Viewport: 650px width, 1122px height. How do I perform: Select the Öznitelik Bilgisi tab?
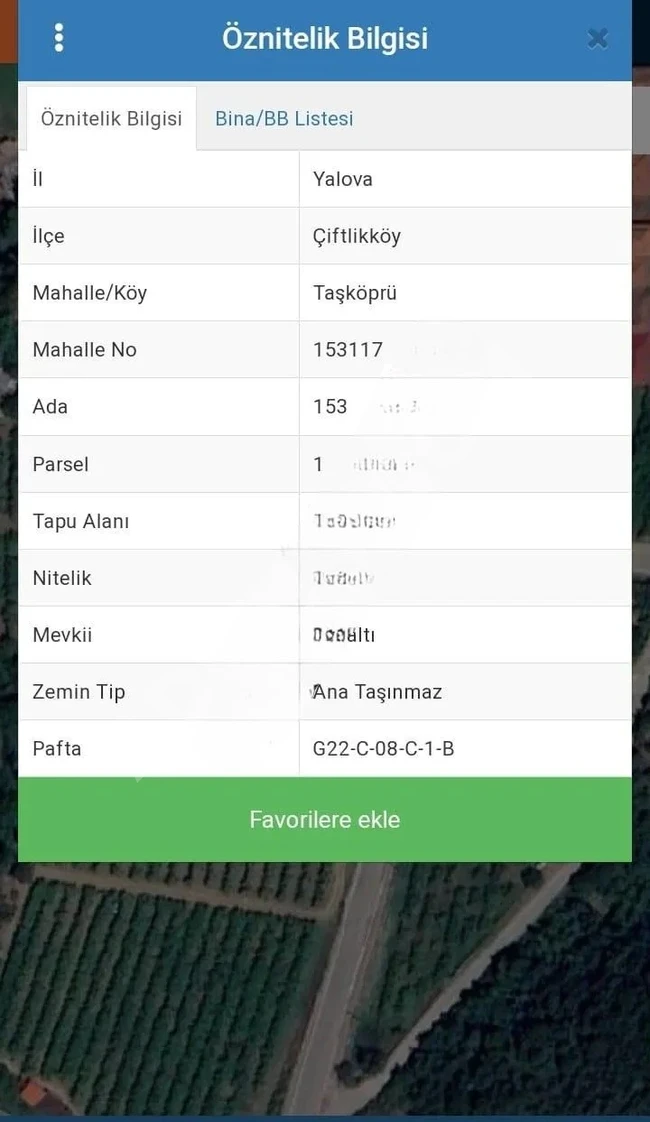click(111, 118)
